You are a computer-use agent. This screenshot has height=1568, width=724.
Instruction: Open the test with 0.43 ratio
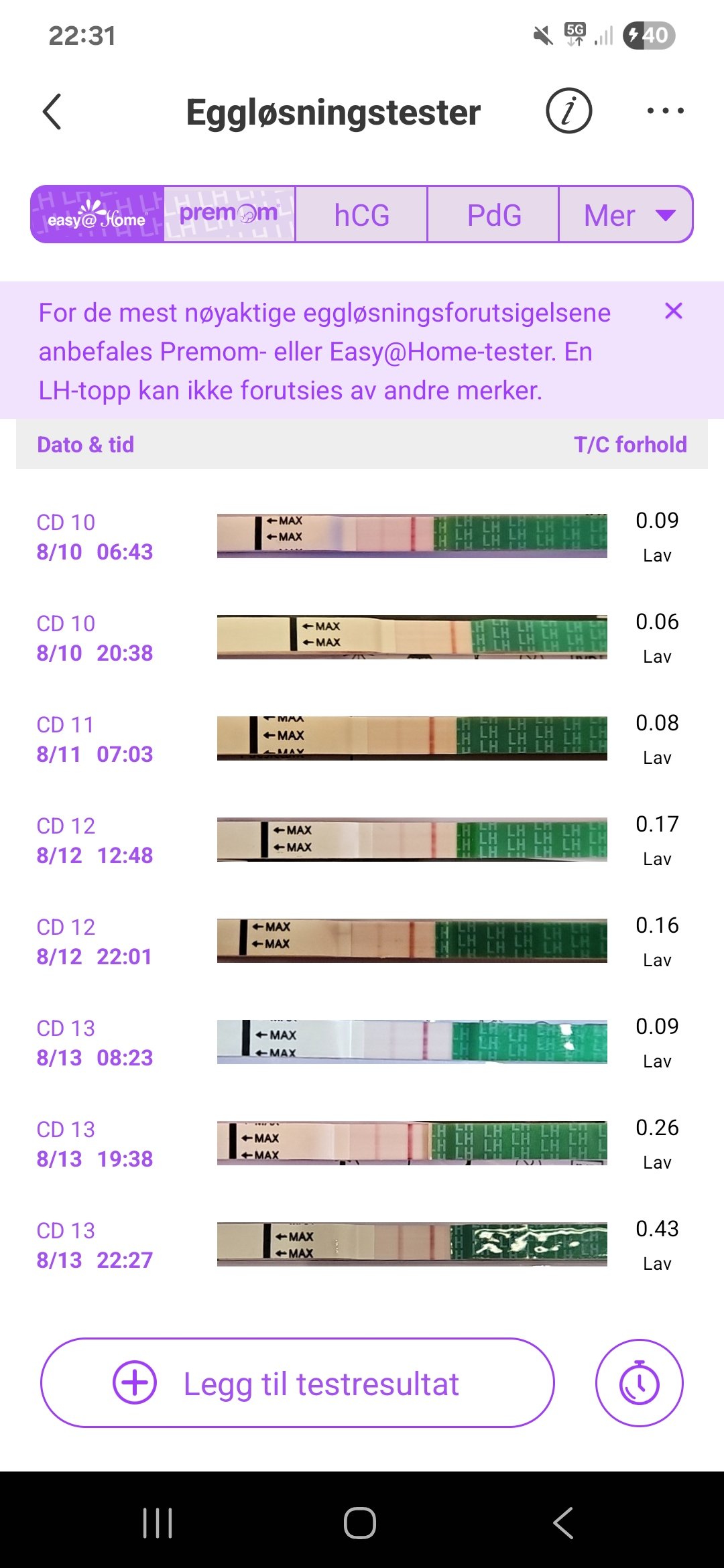pos(362,1245)
